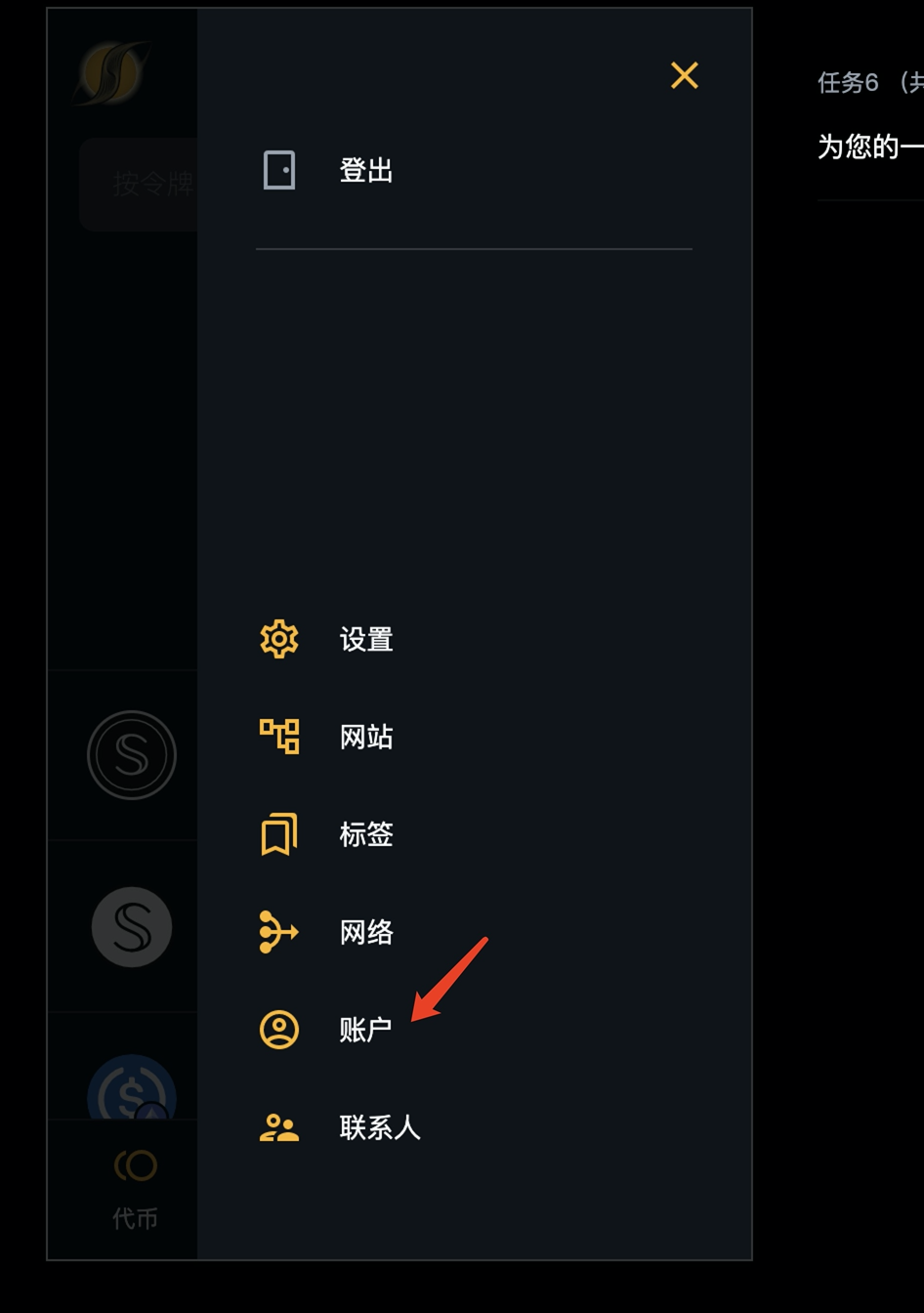Open the 网络 networks entry

coord(365,932)
